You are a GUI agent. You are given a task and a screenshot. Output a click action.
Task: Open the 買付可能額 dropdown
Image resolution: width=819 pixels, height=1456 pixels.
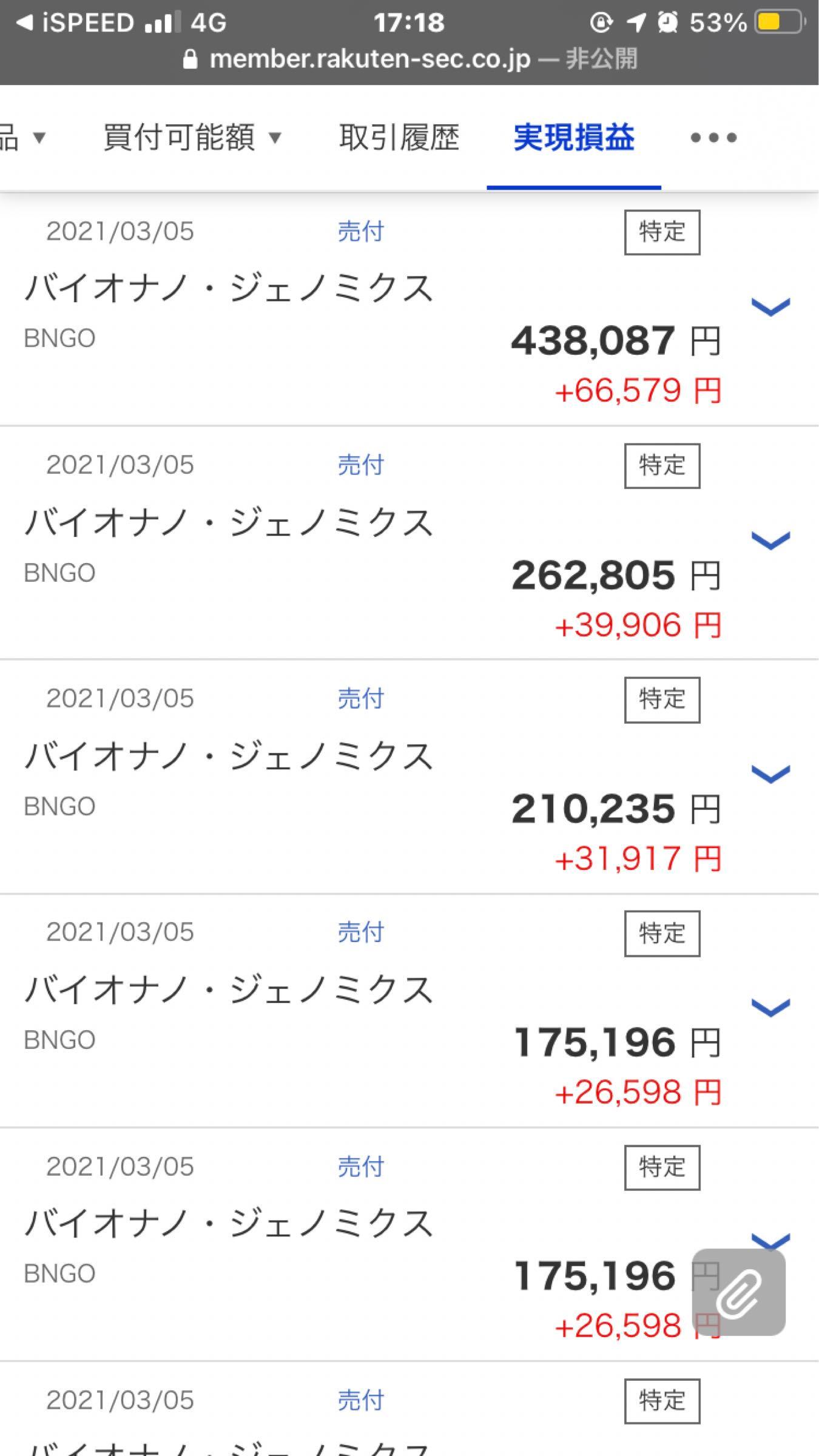click(x=188, y=138)
